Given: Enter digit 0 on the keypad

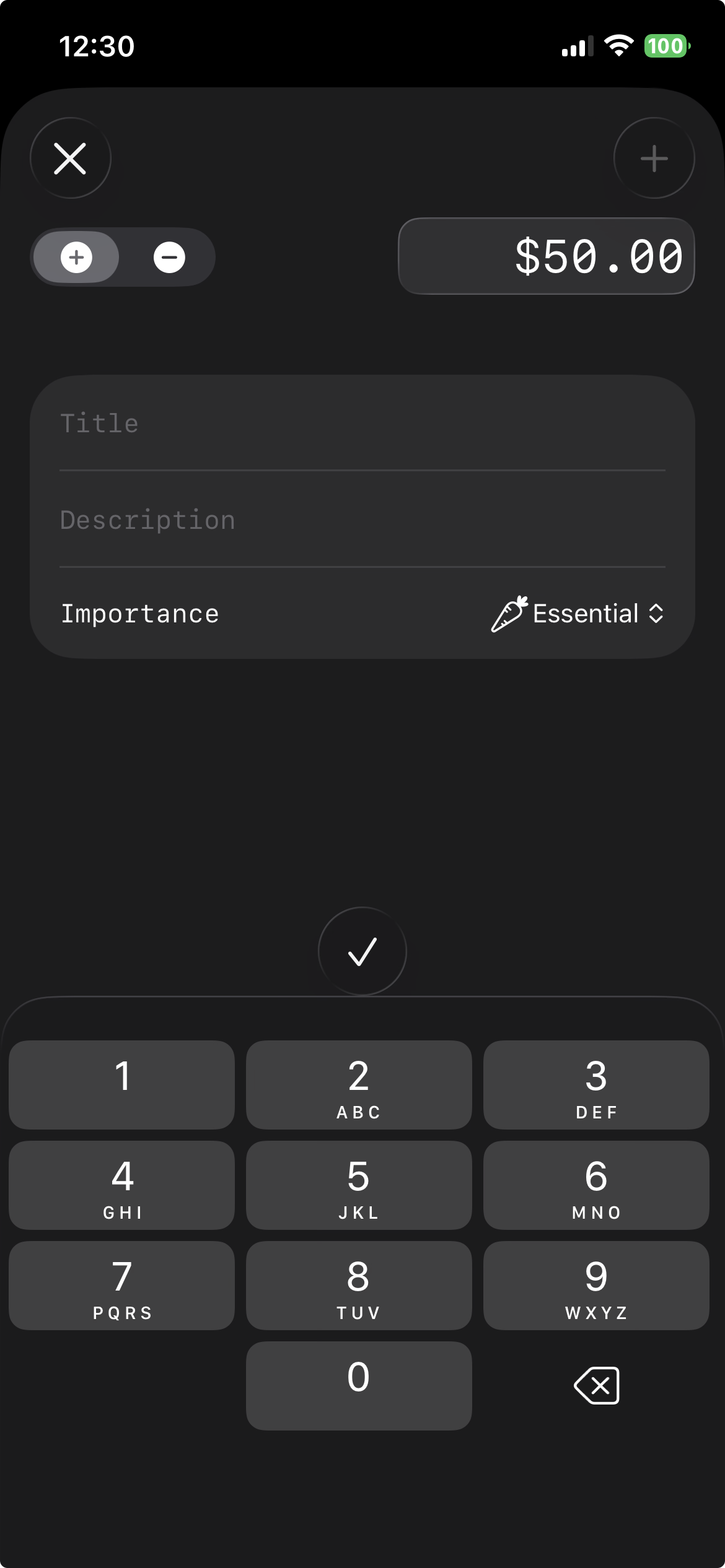Looking at the screenshot, I should click(359, 1386).
